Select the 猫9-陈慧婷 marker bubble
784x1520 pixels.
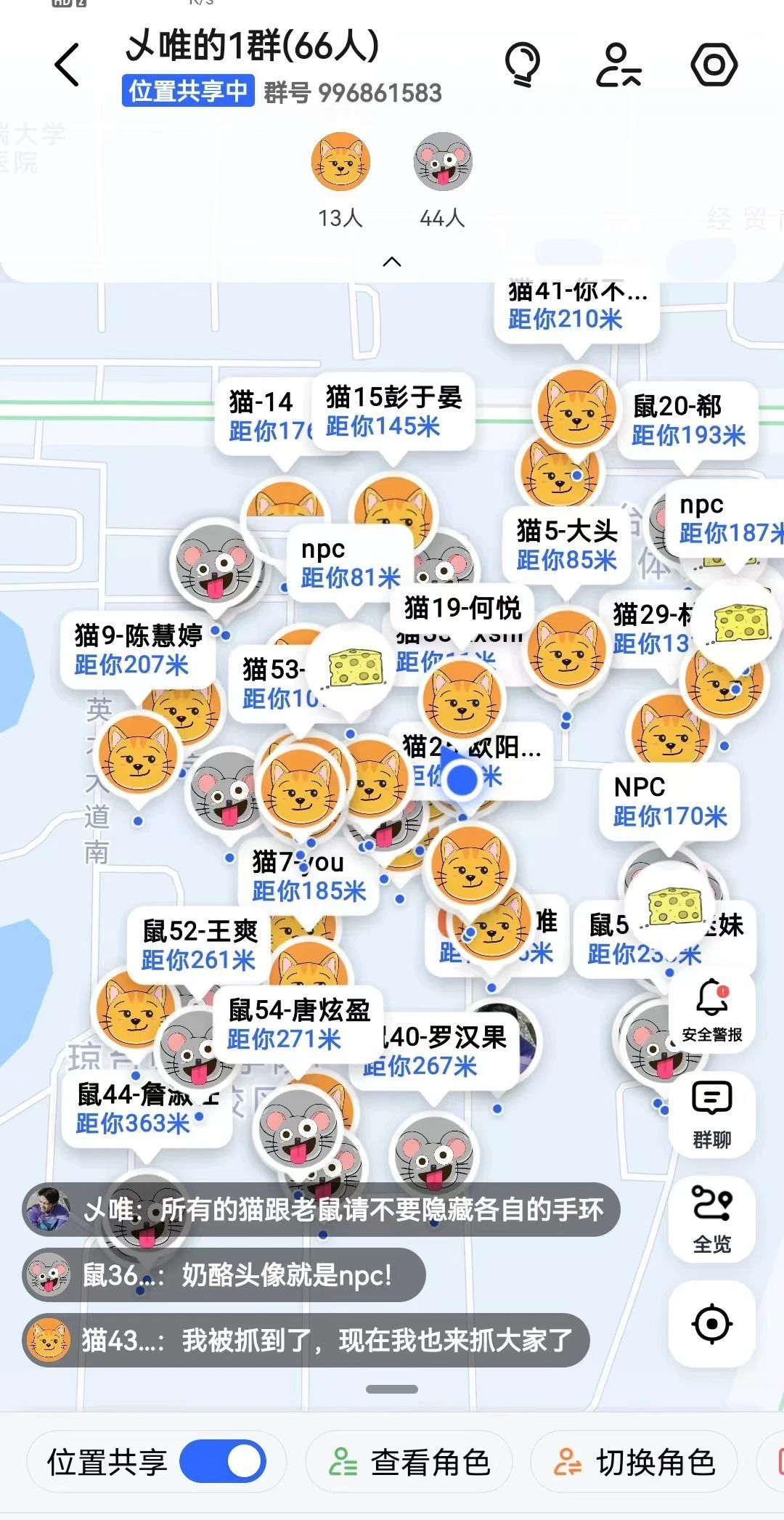pyautogui.click(x=138, y=650)
